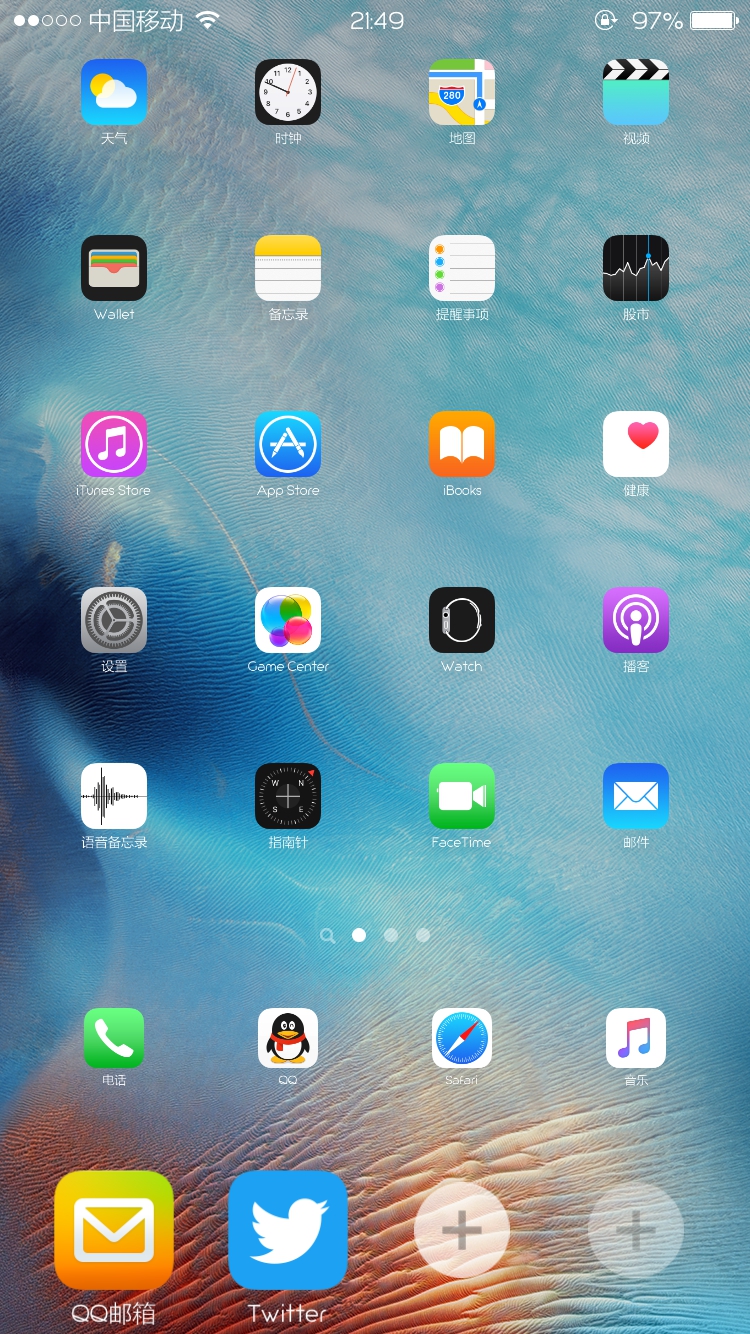Screen dimensions: 750x1334
Task: Open the Watch app
Action: pyautogui.click(x=462, y=620)
